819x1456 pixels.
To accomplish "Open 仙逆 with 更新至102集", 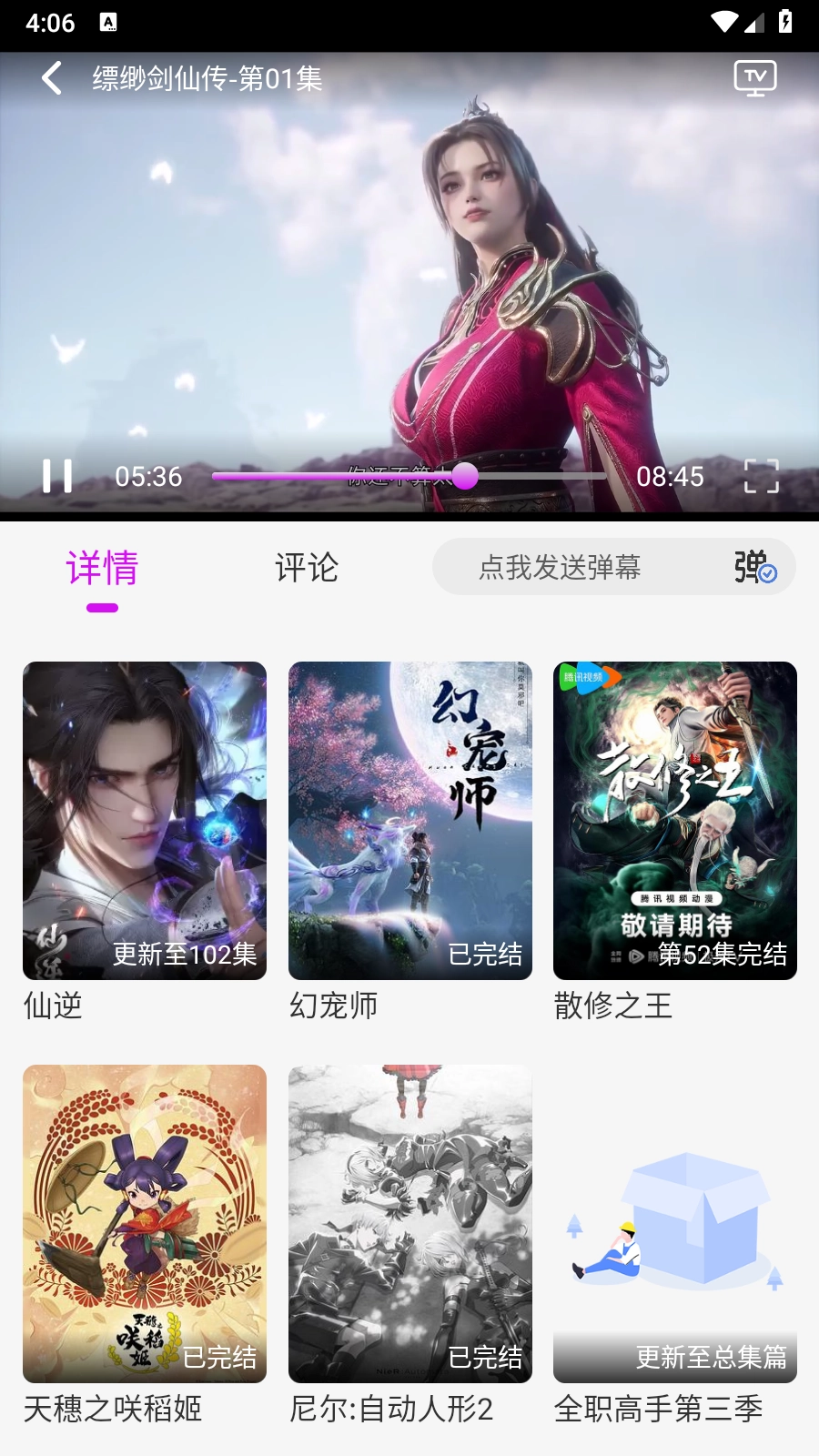I will click(x=145, y=819).
